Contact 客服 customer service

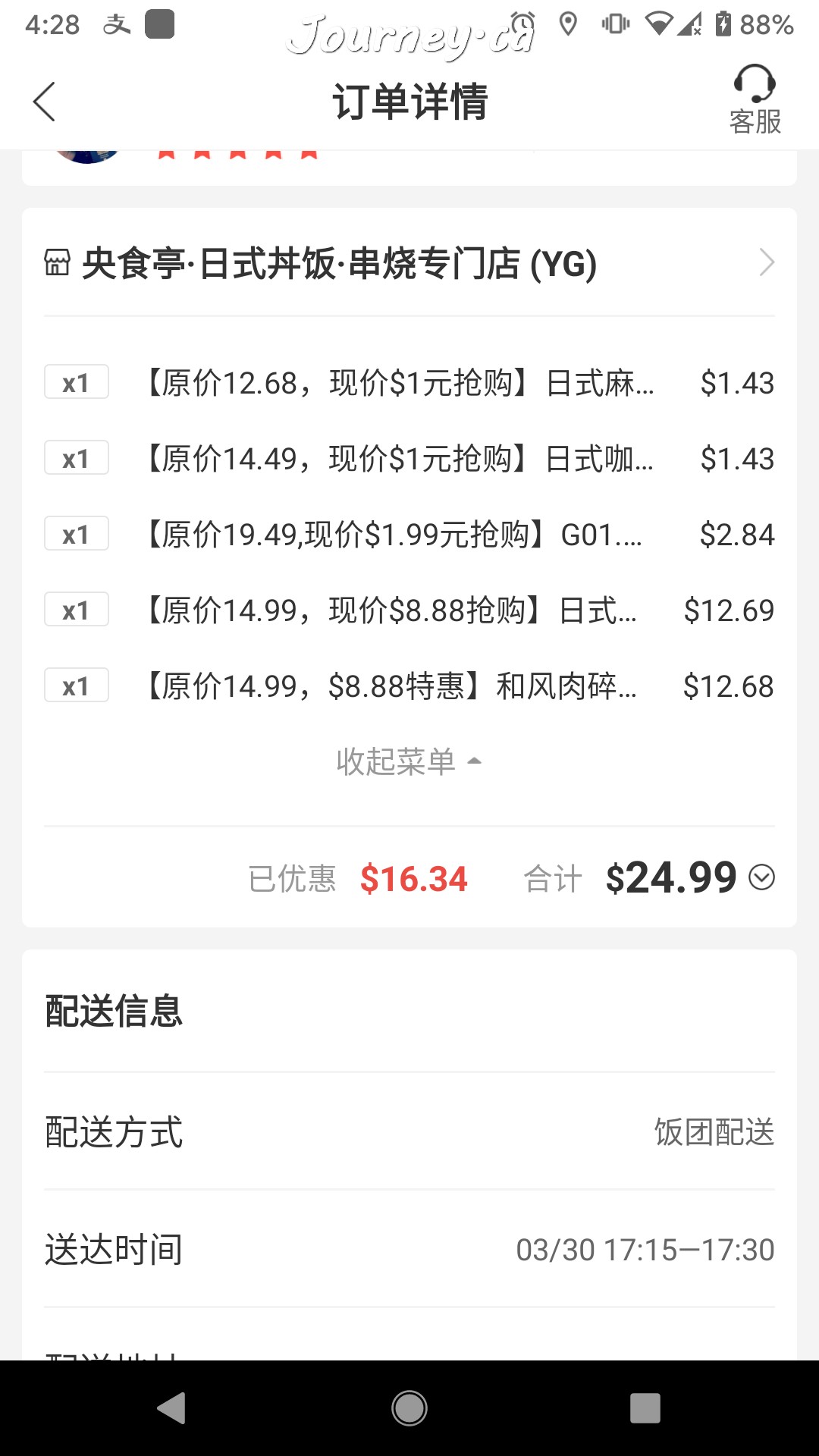pos(755,100)
